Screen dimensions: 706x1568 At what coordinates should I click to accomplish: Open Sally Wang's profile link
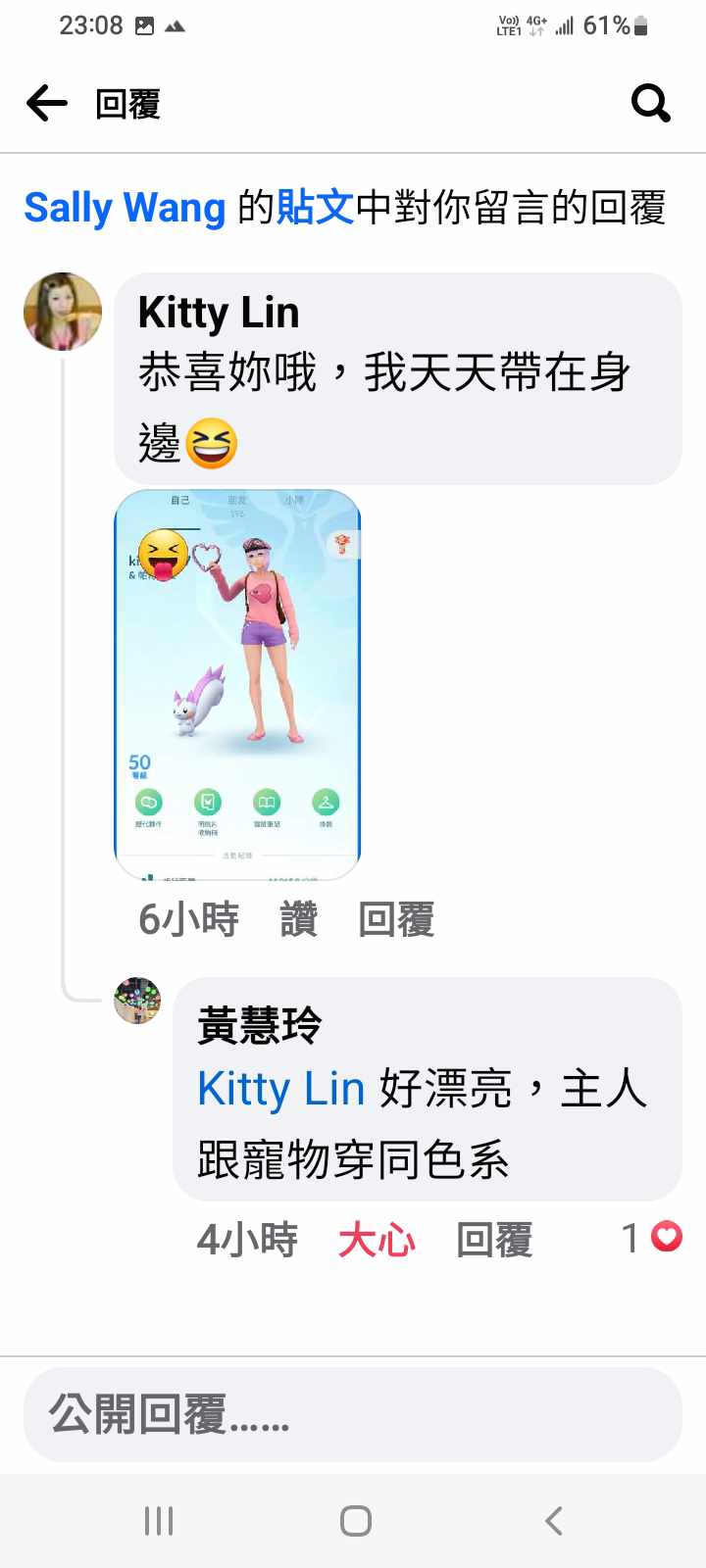pos(125,208)
